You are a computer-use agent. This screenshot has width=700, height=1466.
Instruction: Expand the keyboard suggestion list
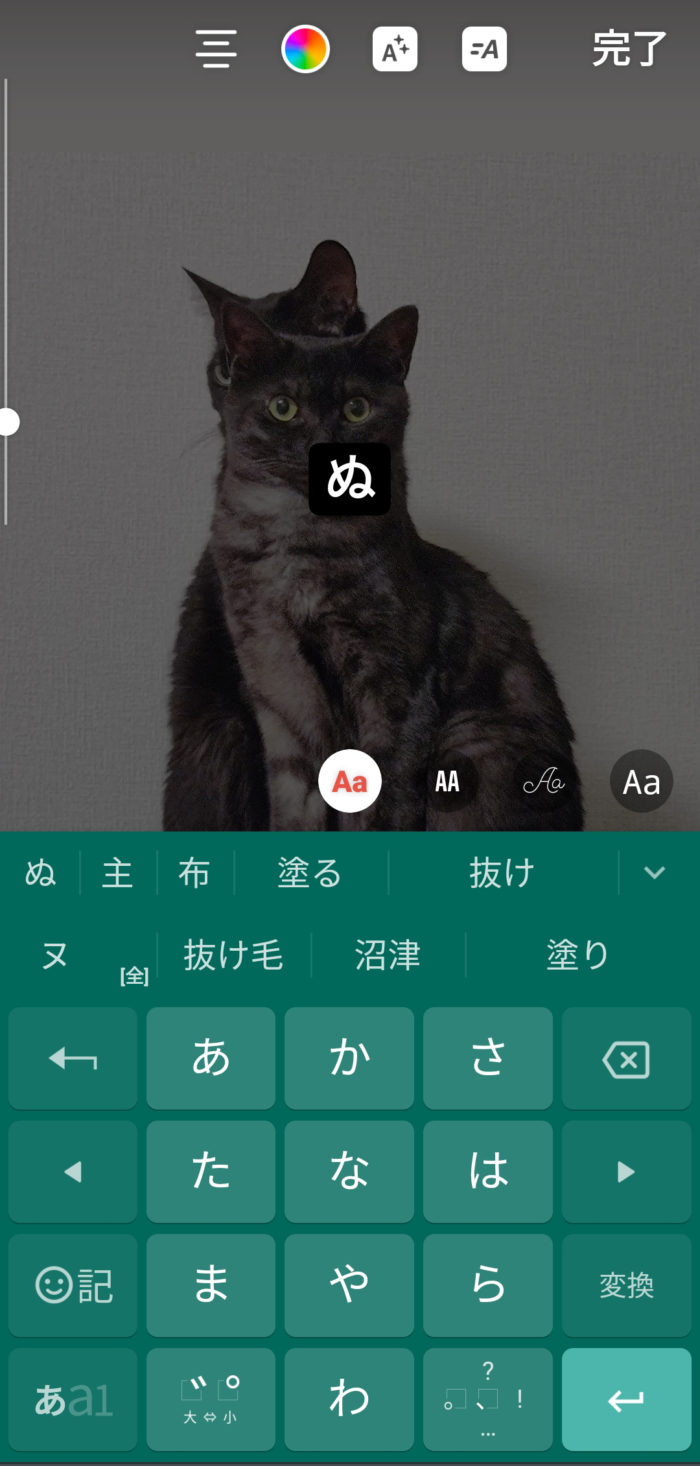(654, 873)
